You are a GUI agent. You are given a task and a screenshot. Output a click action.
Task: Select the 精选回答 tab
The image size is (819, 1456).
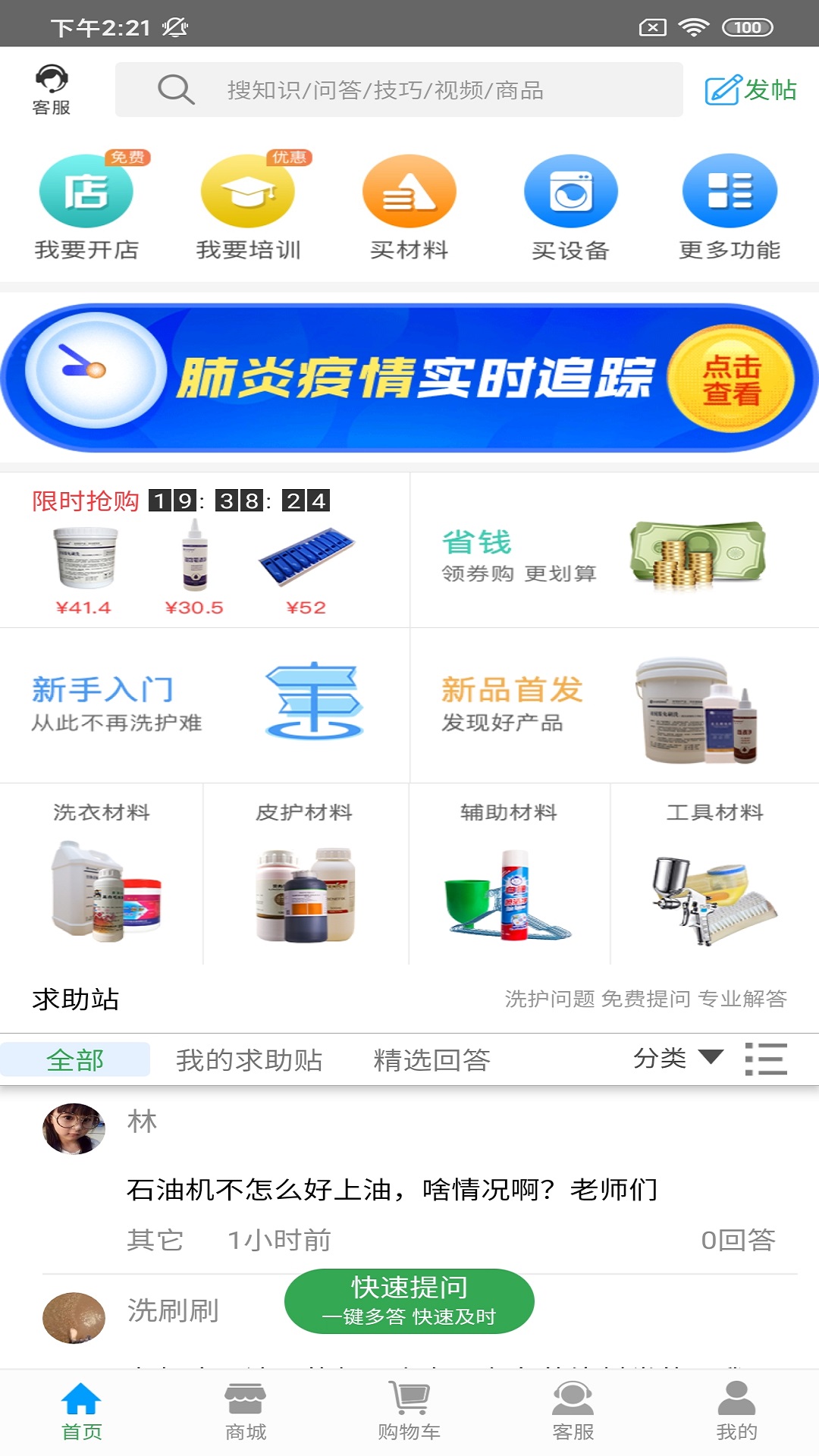coord(432,1059)
